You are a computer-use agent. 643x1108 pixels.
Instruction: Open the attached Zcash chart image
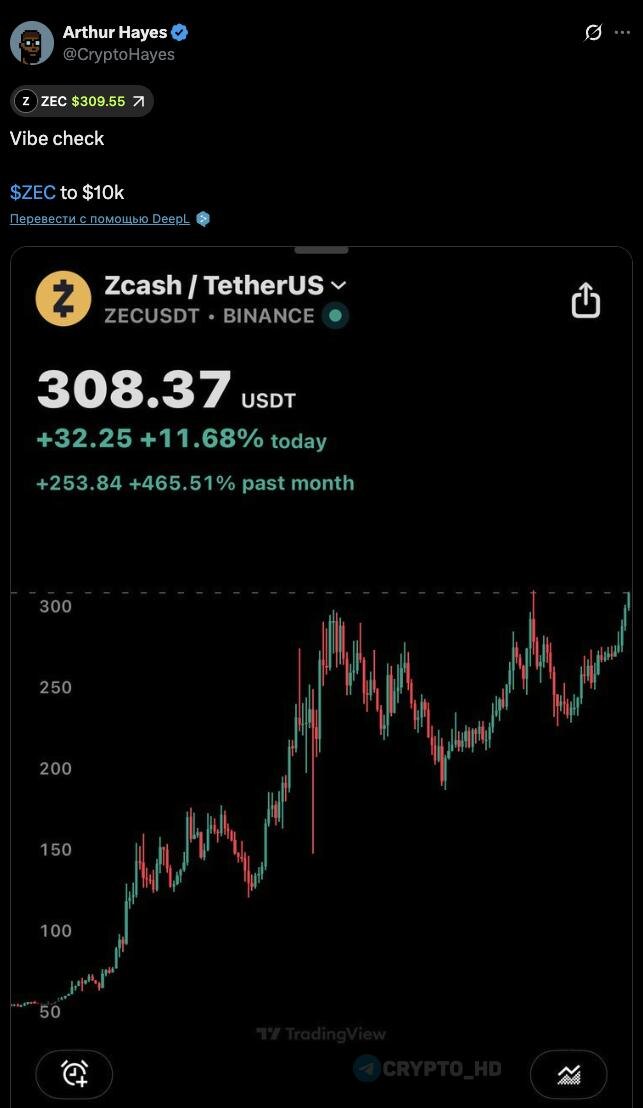pyautogui.click(x=321, y=700)
